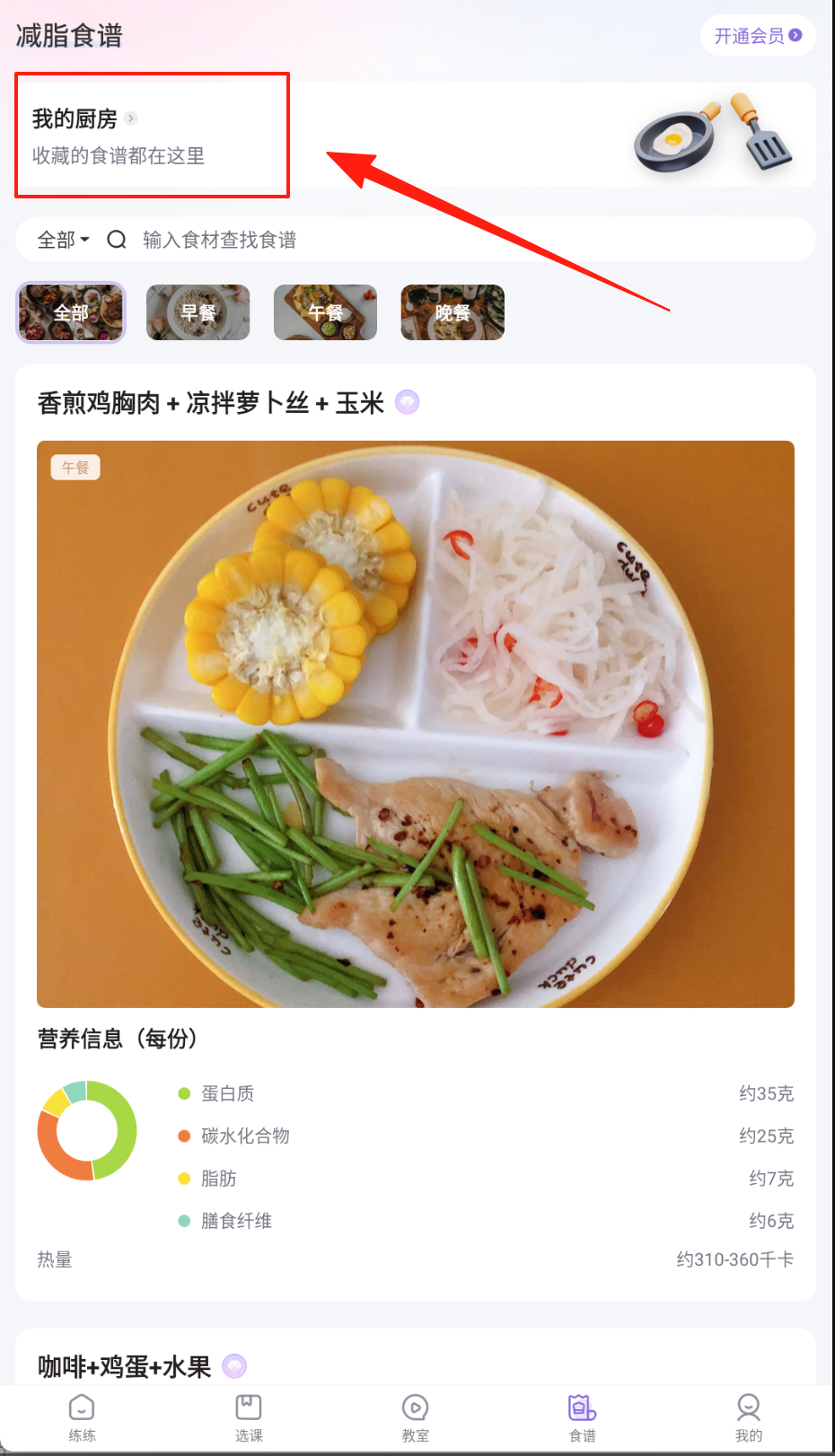Filter recipes by 晚餐

pyautogui.click(x=453, y=312)
